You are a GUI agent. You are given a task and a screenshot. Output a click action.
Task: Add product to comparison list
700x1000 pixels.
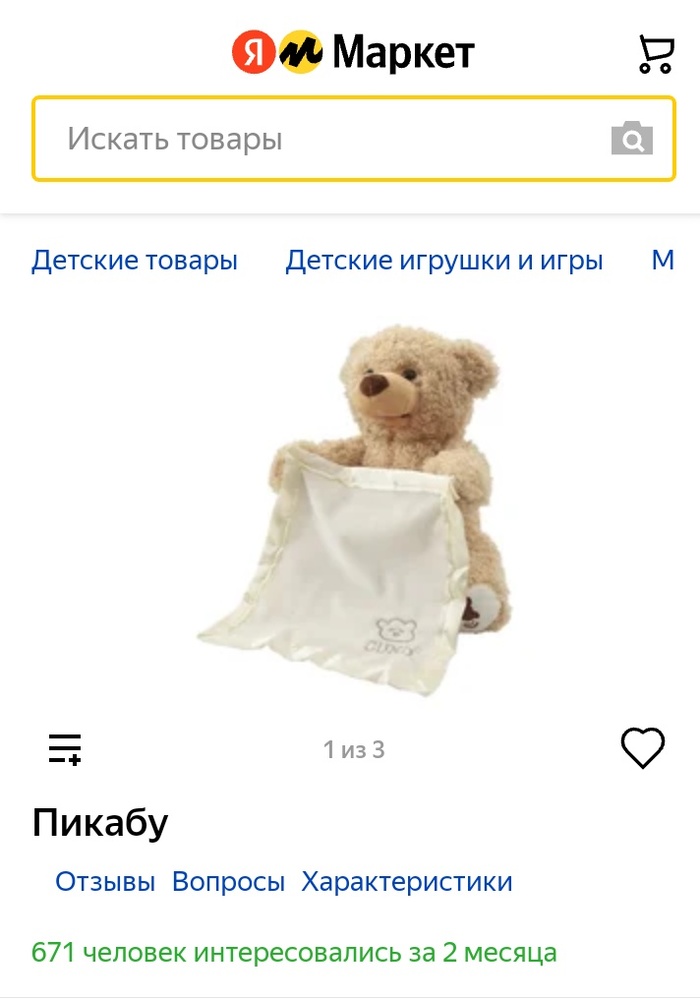coord(65,749)
